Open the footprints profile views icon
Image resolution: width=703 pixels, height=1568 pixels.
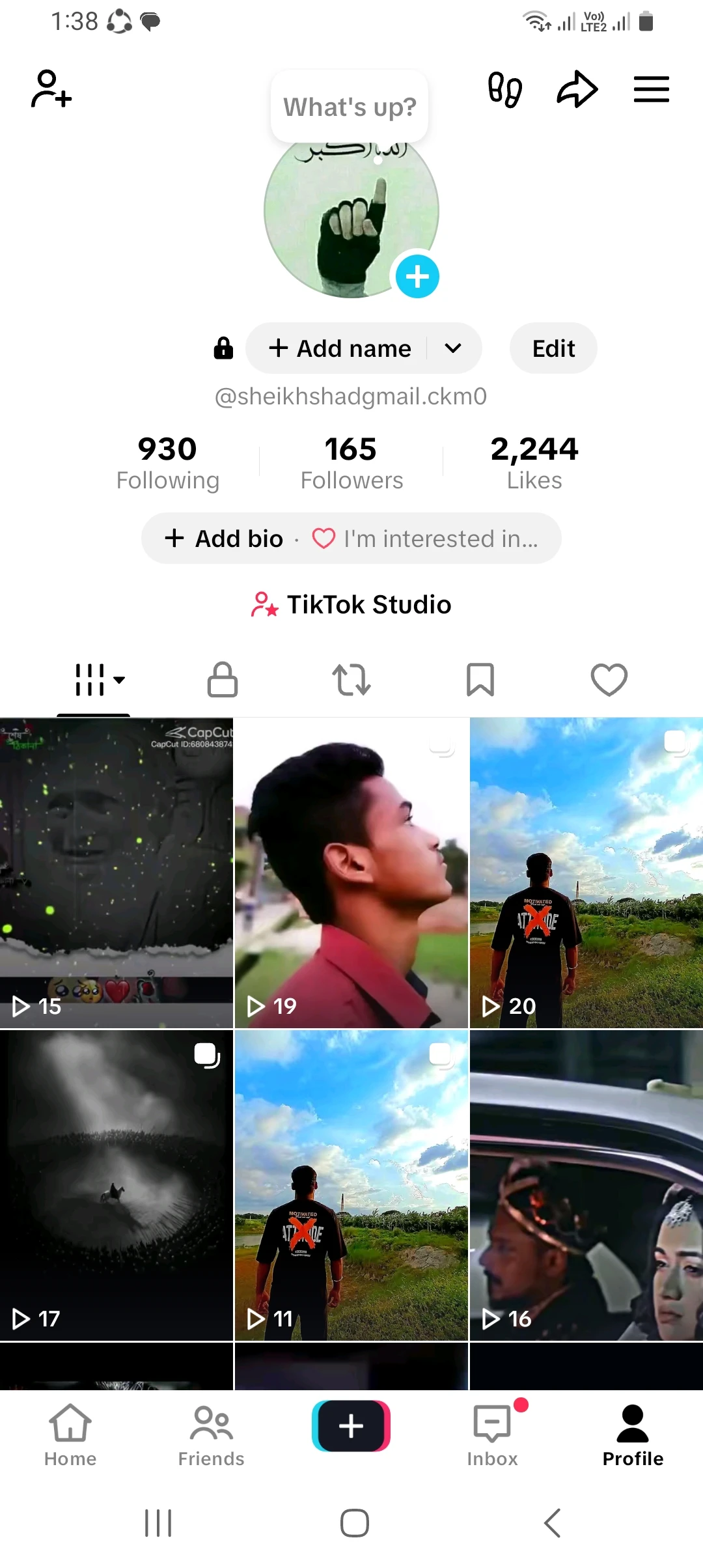click(505, 89)
